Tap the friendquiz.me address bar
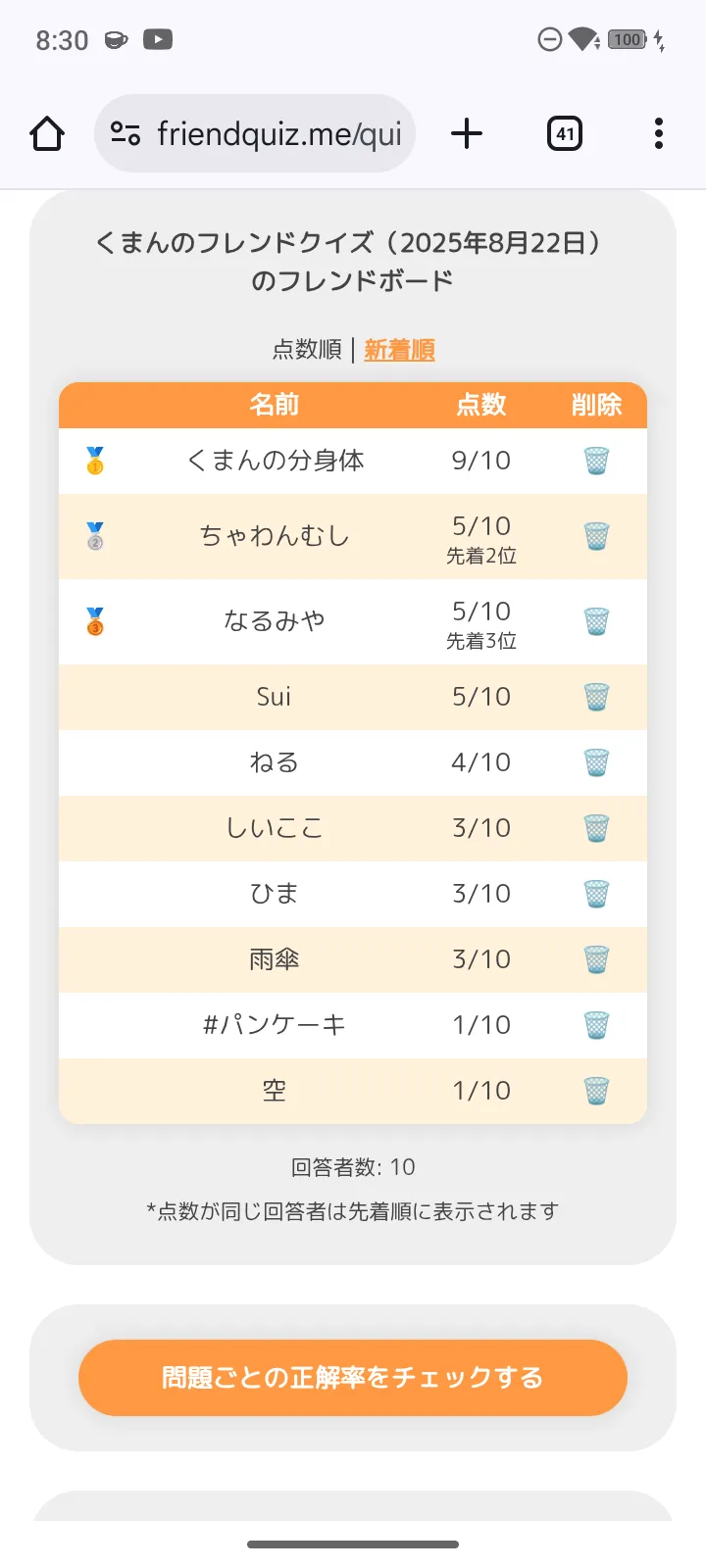 click(279, 133)
